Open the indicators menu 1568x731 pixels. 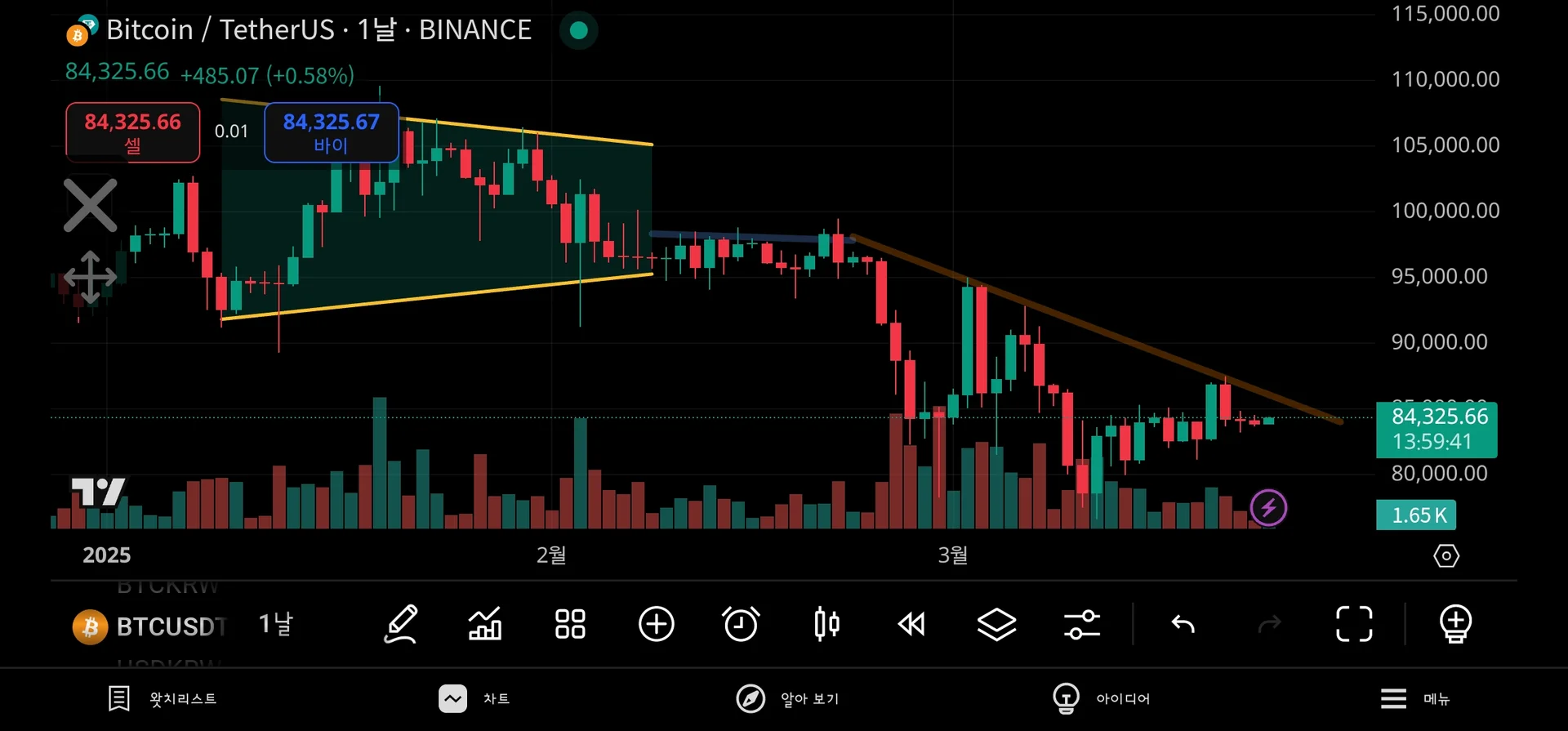coord(485,625)
